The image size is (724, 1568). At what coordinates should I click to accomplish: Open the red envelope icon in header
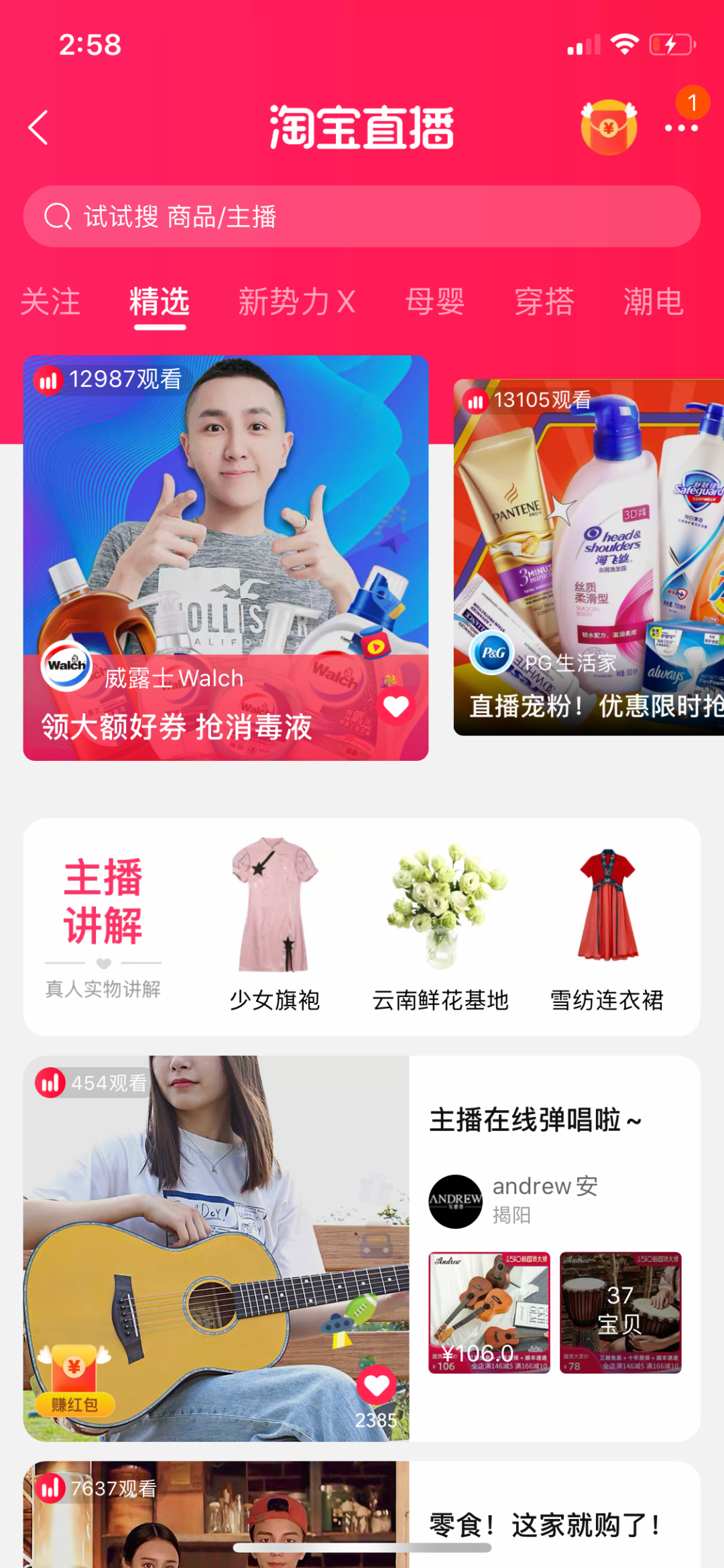point(608,127)
